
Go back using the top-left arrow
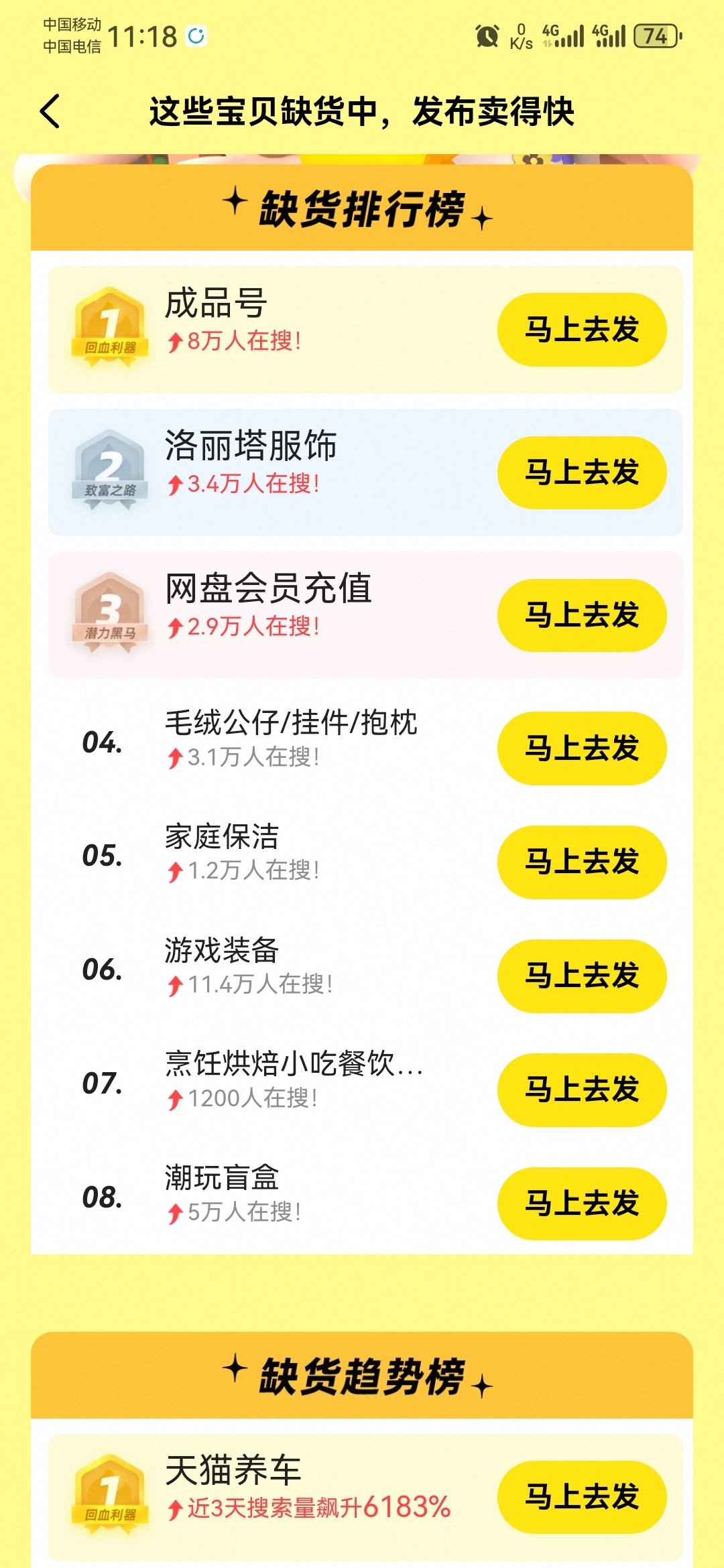(x=50, y=111)
